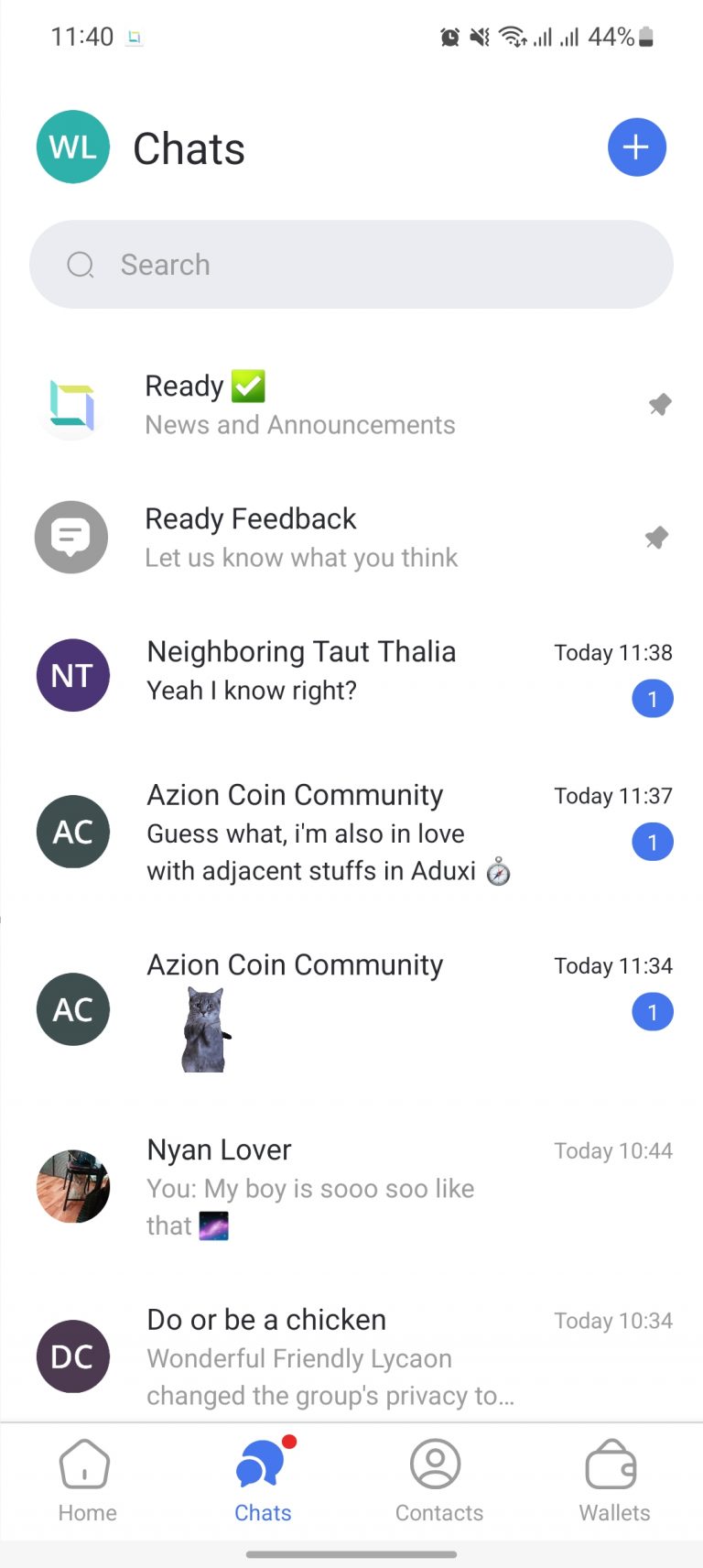Open the Neighboring Taut Thalia chat

click(x=300, y=670)
